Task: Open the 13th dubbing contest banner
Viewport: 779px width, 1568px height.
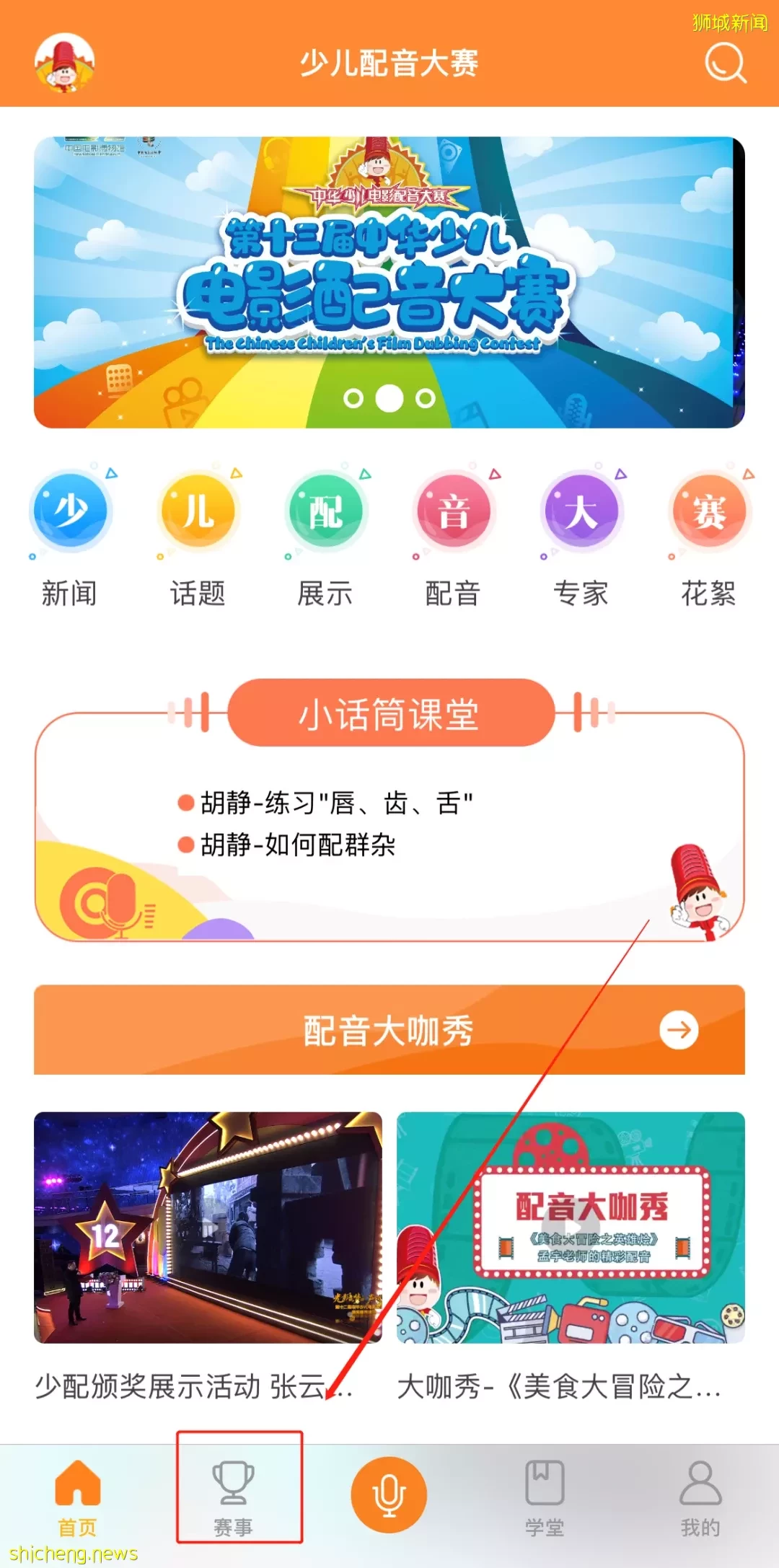Action: (x=389, y=282)
